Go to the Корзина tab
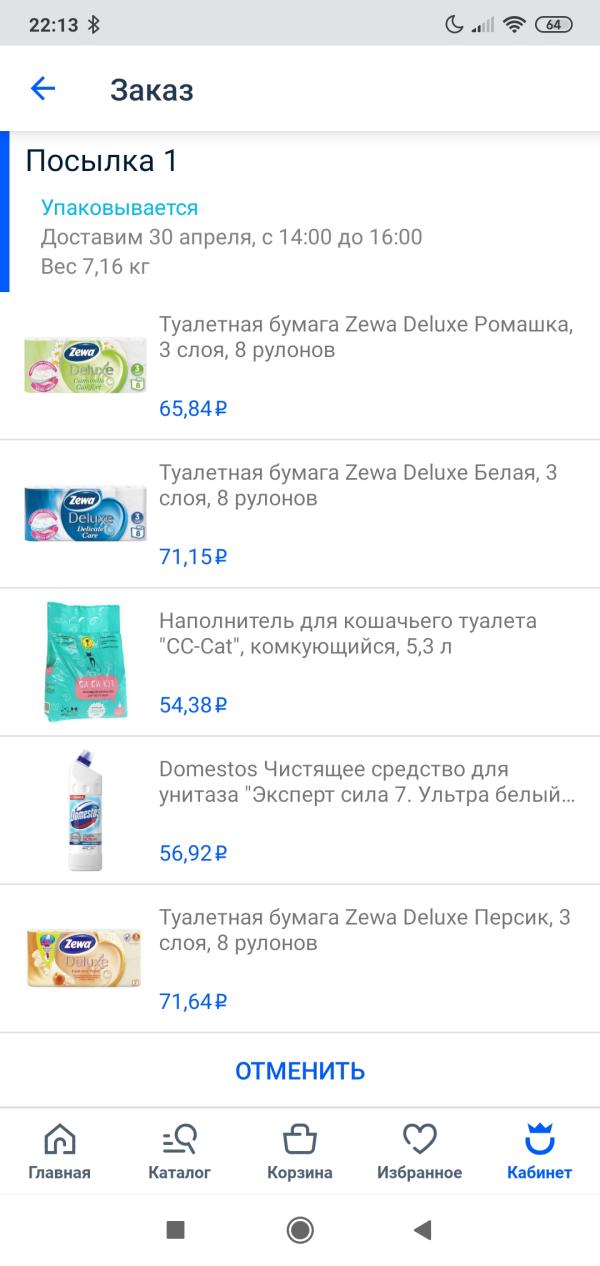 tap(300, 1151)
